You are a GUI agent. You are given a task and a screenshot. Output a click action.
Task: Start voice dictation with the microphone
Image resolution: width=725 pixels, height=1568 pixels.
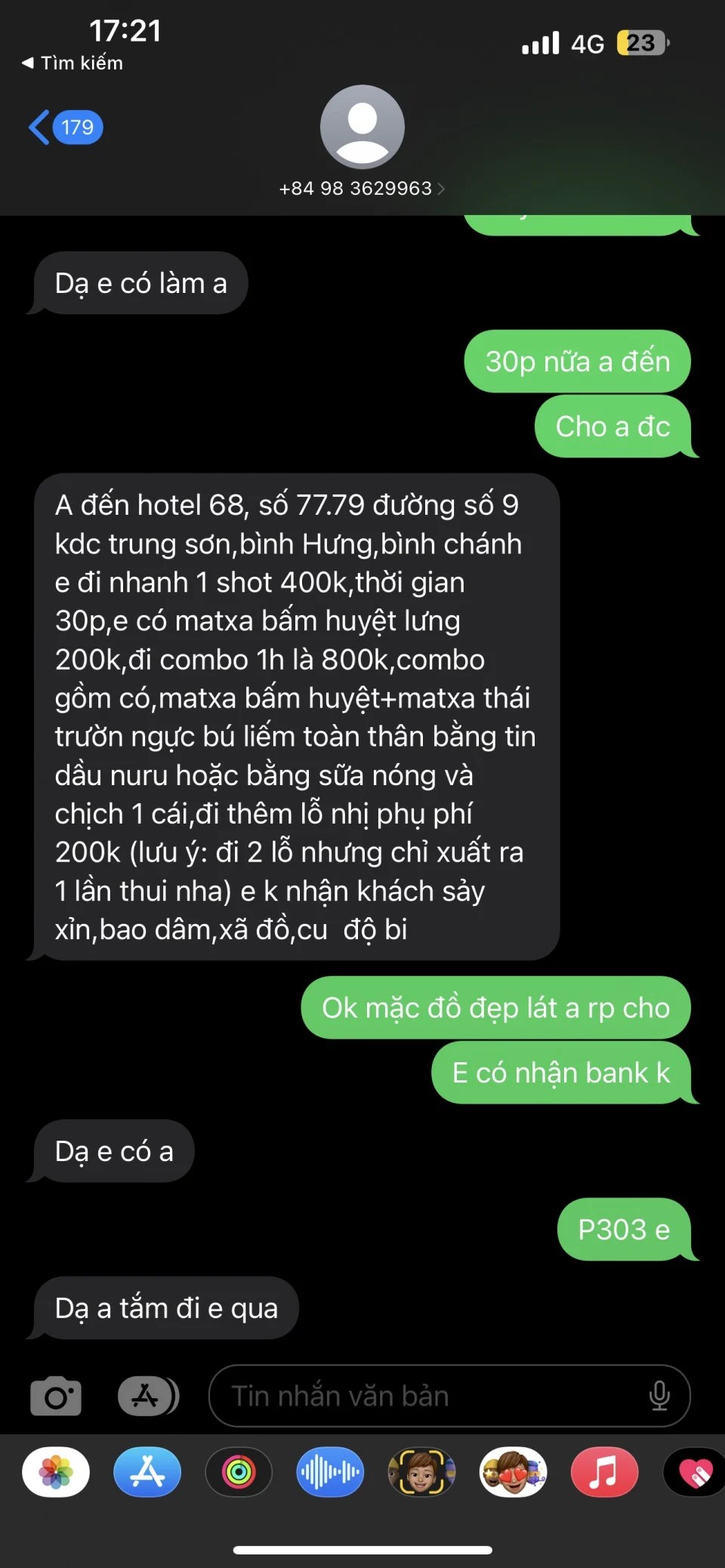click(x=659, y=1396)
